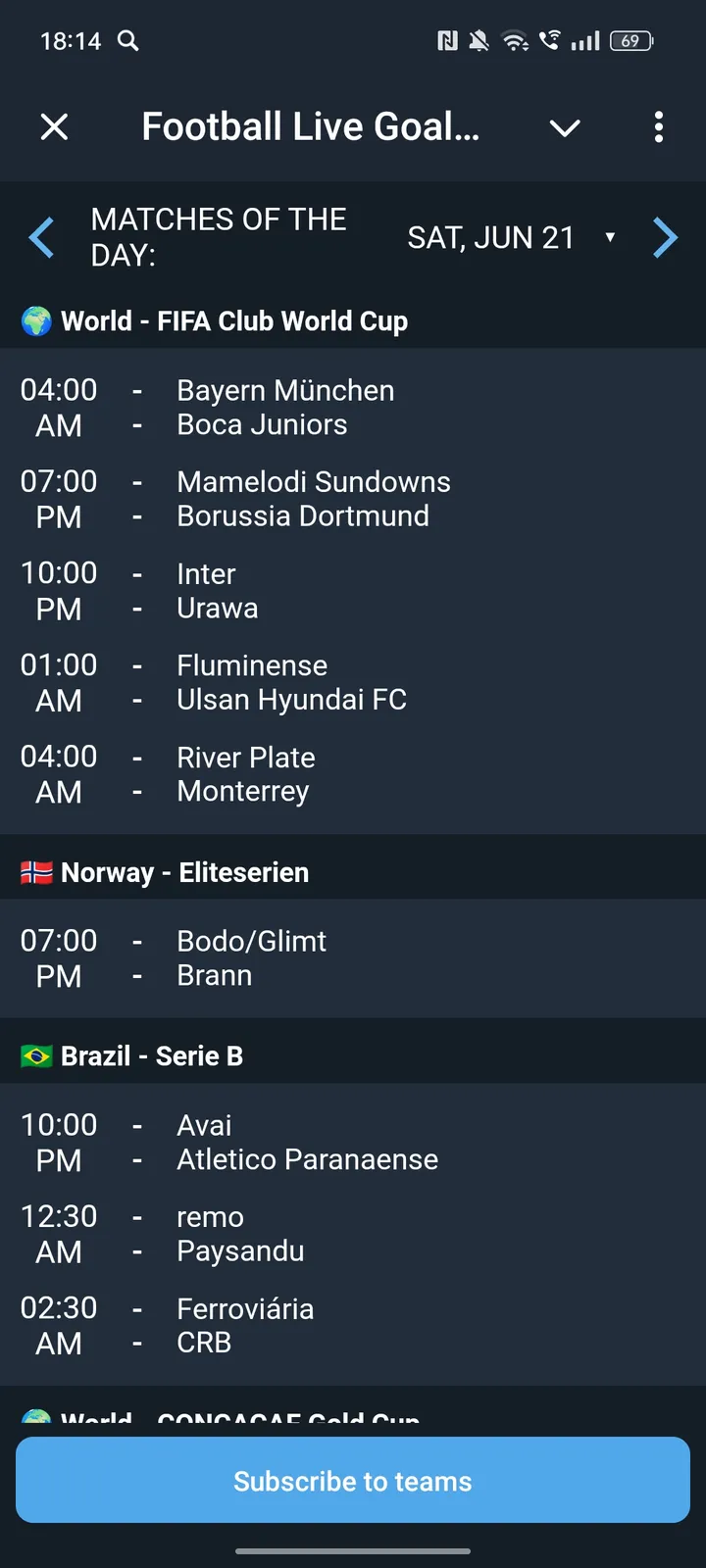Close the Football Live Goal screen
Screen dimensions: 706x1568
pyautogui.click(x=55, y=127)
